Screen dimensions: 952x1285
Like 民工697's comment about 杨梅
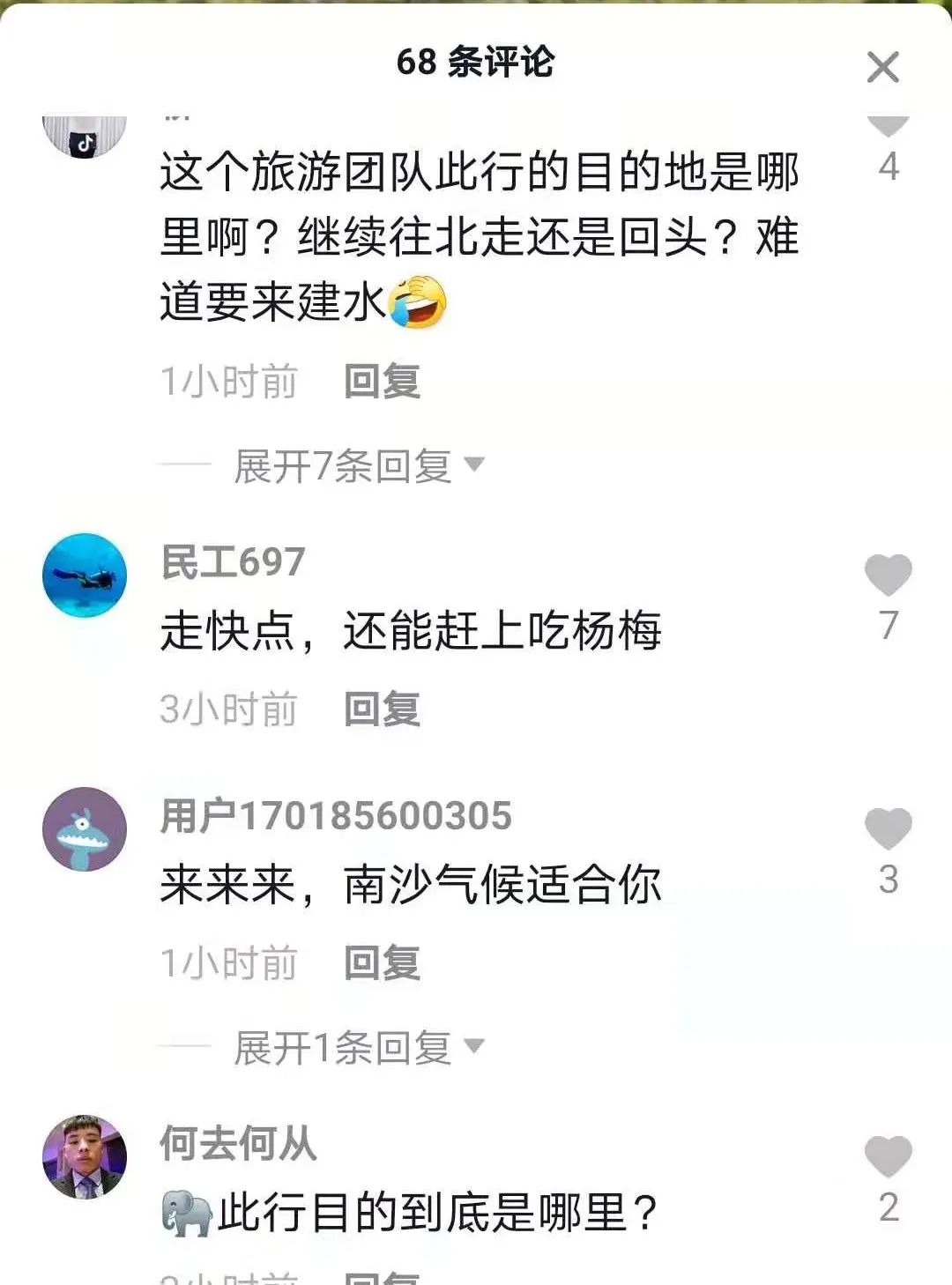(888, 576)
